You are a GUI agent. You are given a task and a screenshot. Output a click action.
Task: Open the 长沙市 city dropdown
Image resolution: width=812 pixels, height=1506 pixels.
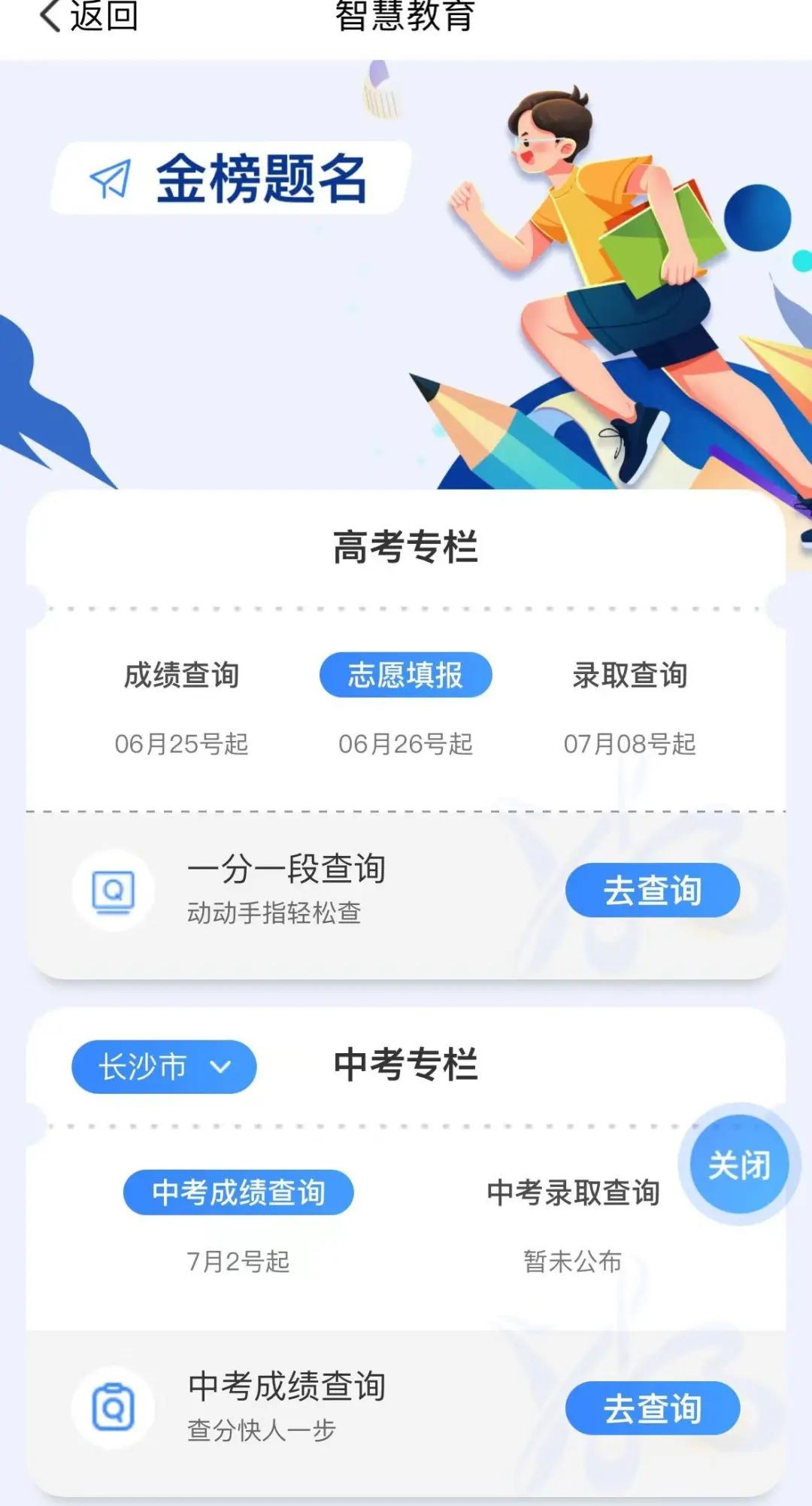click(164, 1067)
